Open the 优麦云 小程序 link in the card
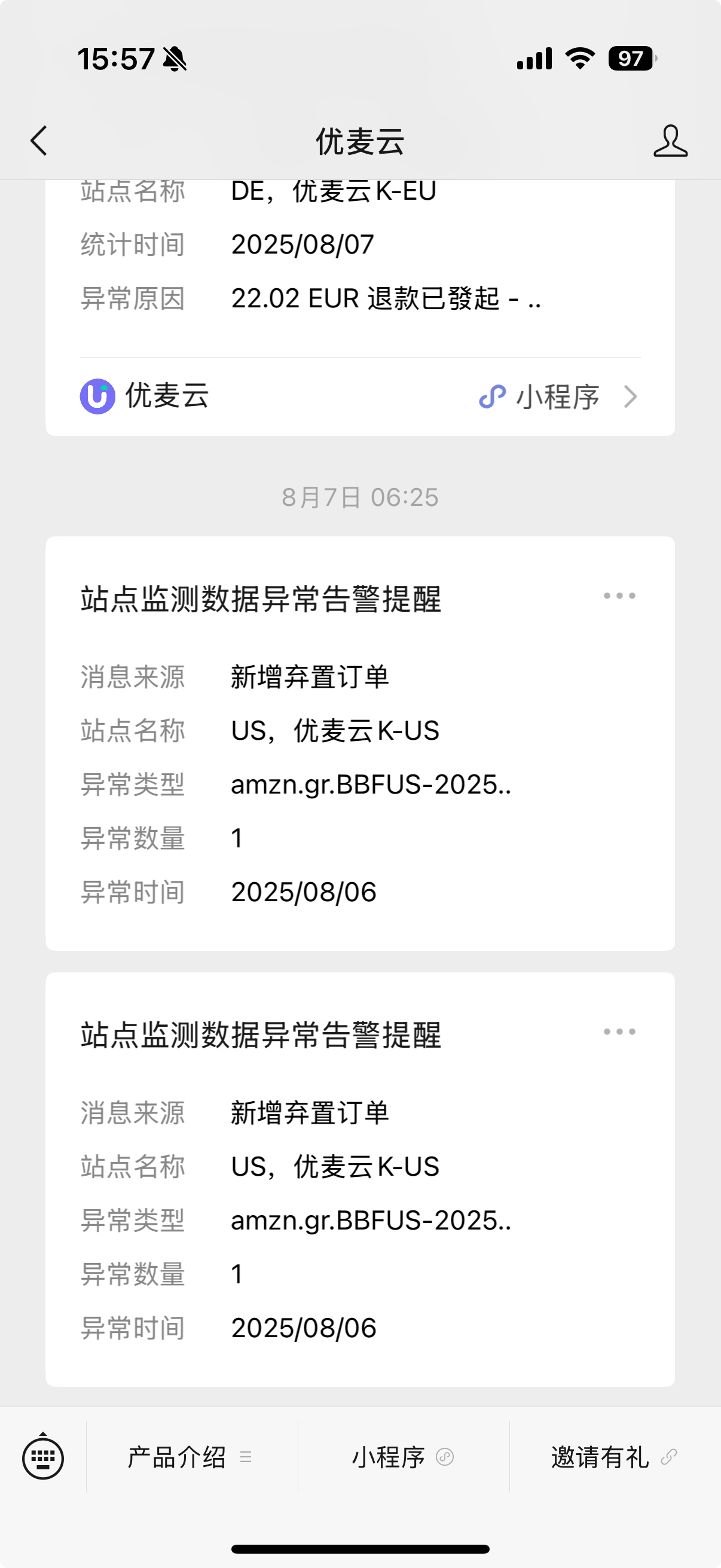 pos(360,397)
